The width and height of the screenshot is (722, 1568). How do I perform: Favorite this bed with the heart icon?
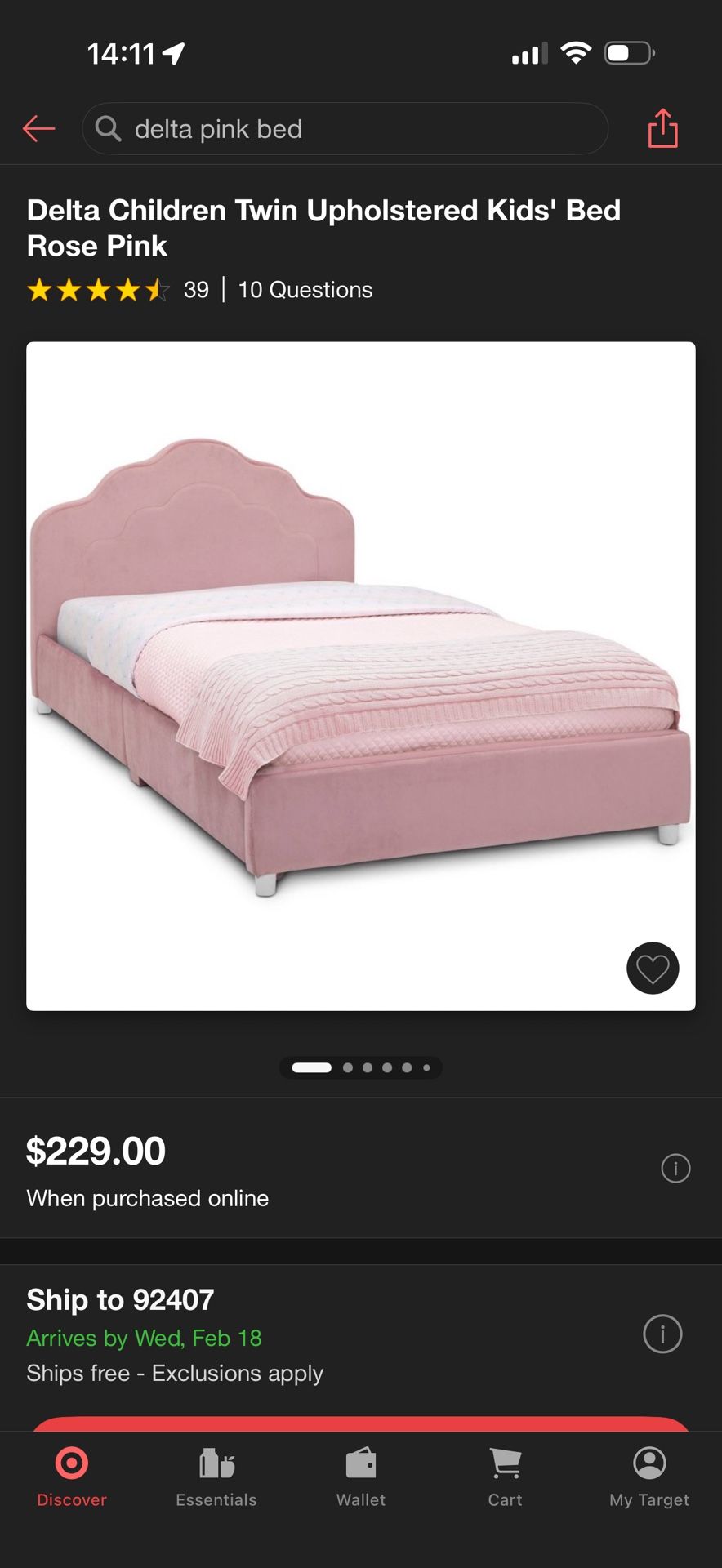coord(653,969)
